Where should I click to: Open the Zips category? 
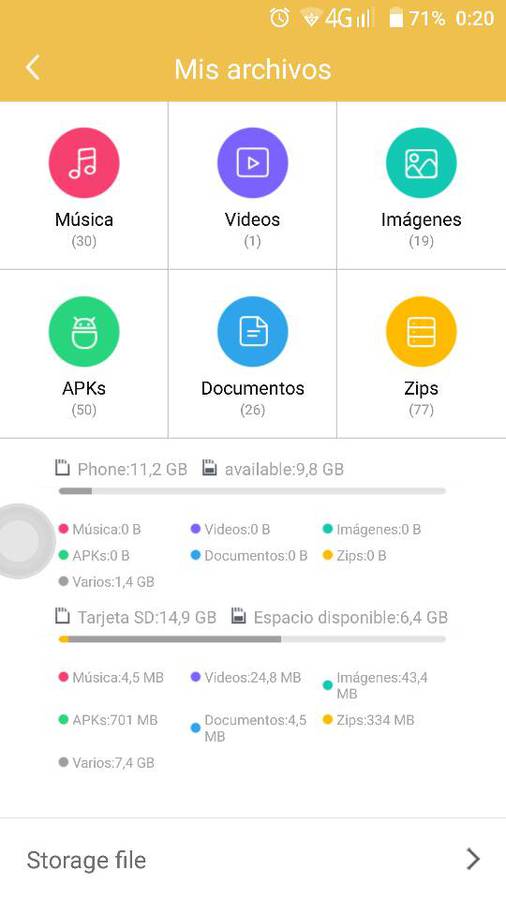(421, 354)
